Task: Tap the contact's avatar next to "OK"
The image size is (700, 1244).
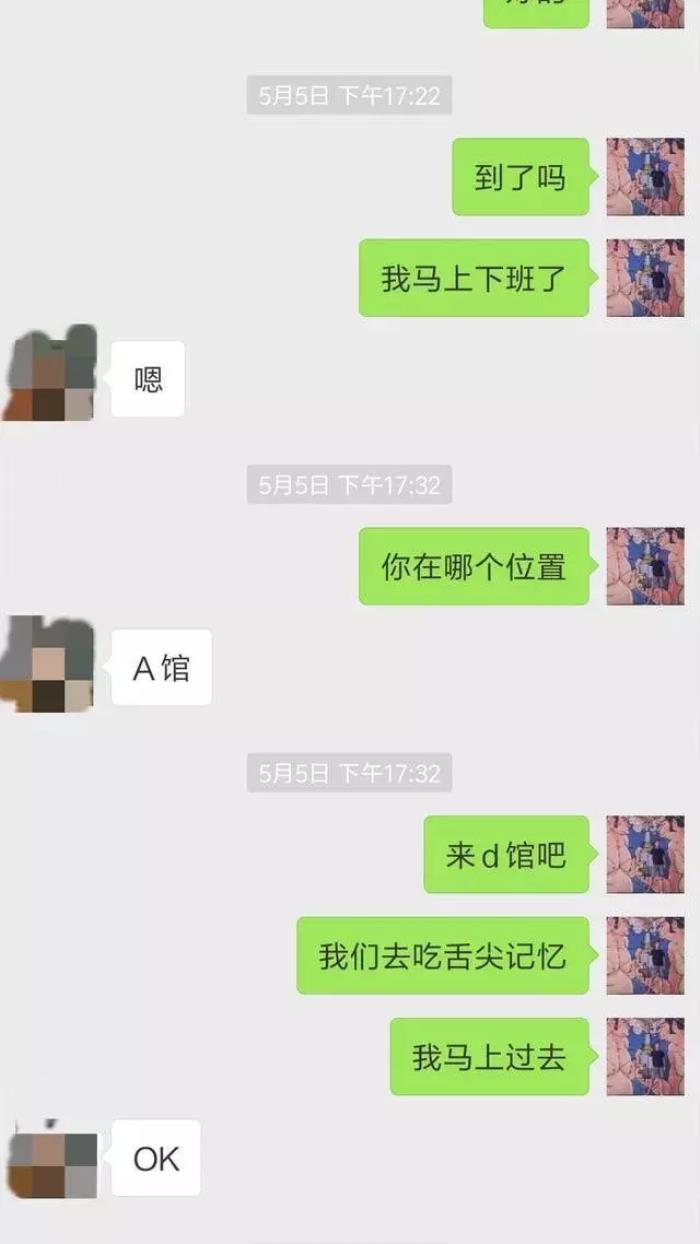Action: [50, 1160]
